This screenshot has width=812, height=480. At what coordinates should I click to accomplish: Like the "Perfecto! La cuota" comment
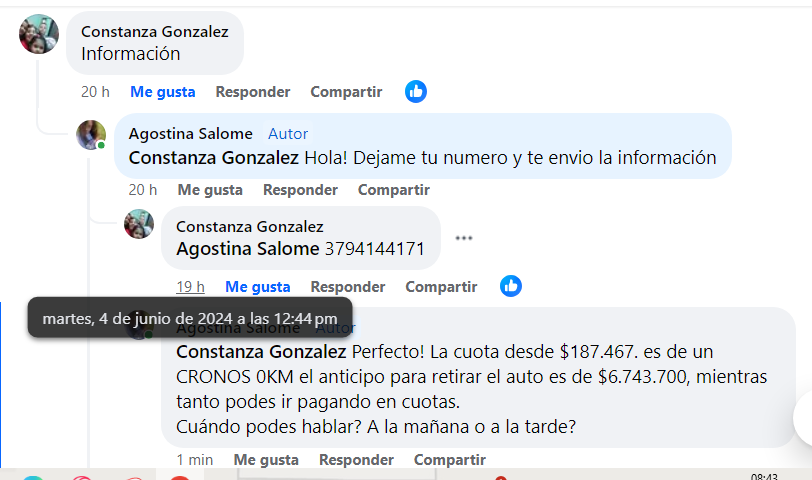click(266, 460)
